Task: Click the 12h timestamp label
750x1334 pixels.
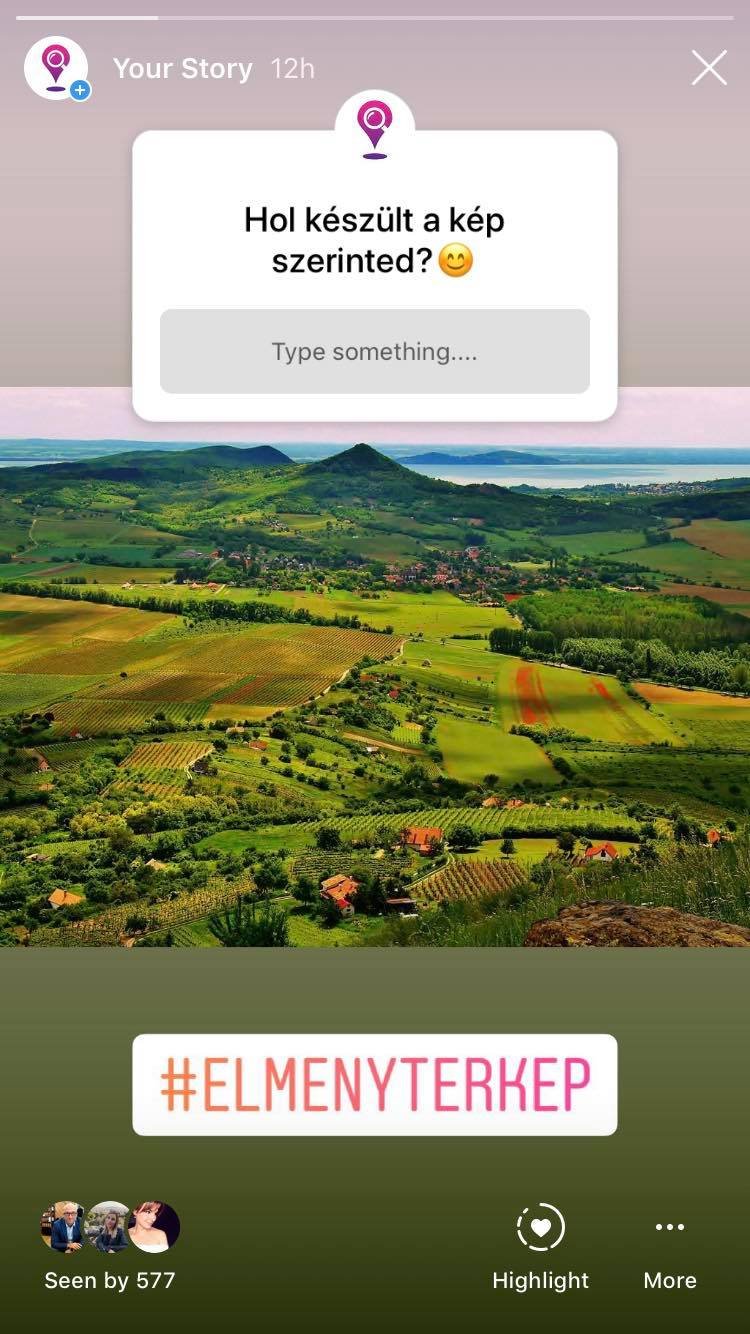Action: [x=291, y=68]
